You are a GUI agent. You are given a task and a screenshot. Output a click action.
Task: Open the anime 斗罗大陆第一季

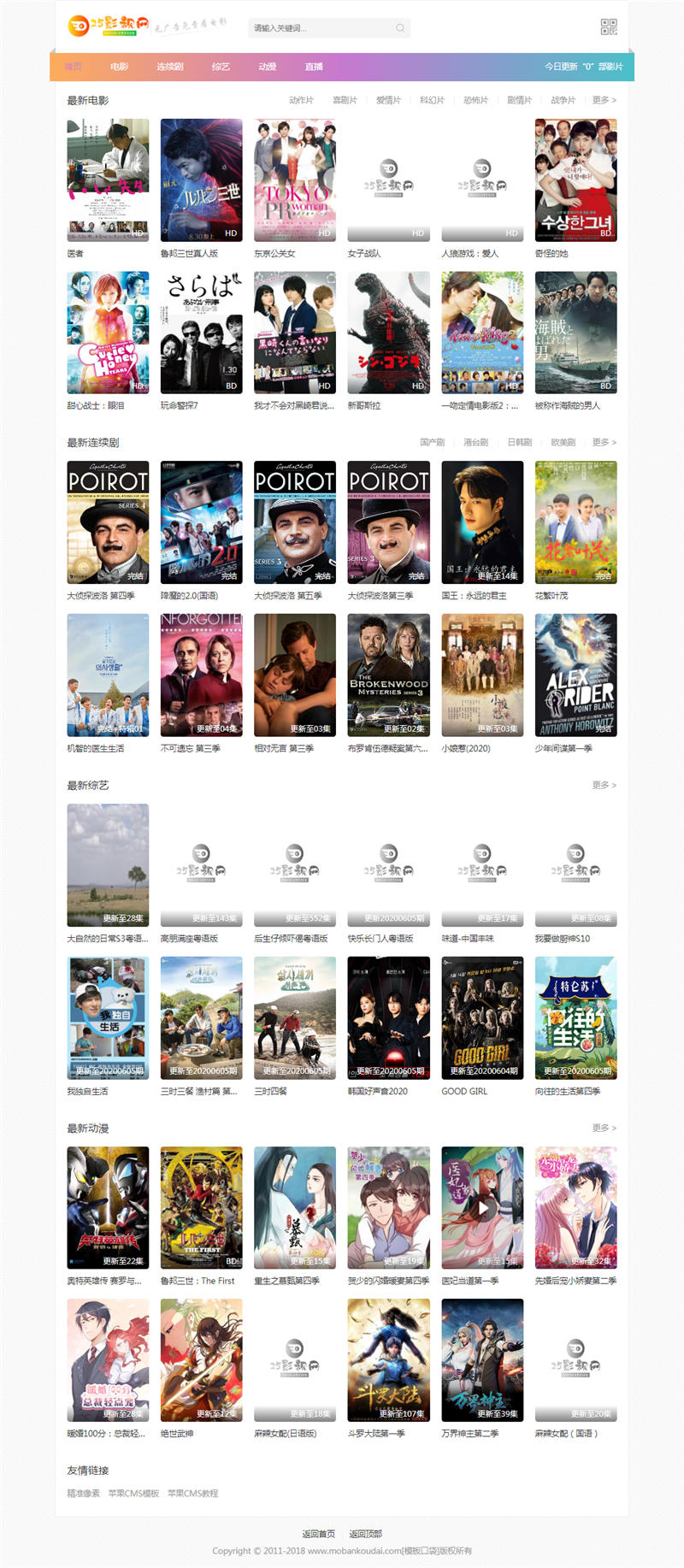pos(388,1360)
